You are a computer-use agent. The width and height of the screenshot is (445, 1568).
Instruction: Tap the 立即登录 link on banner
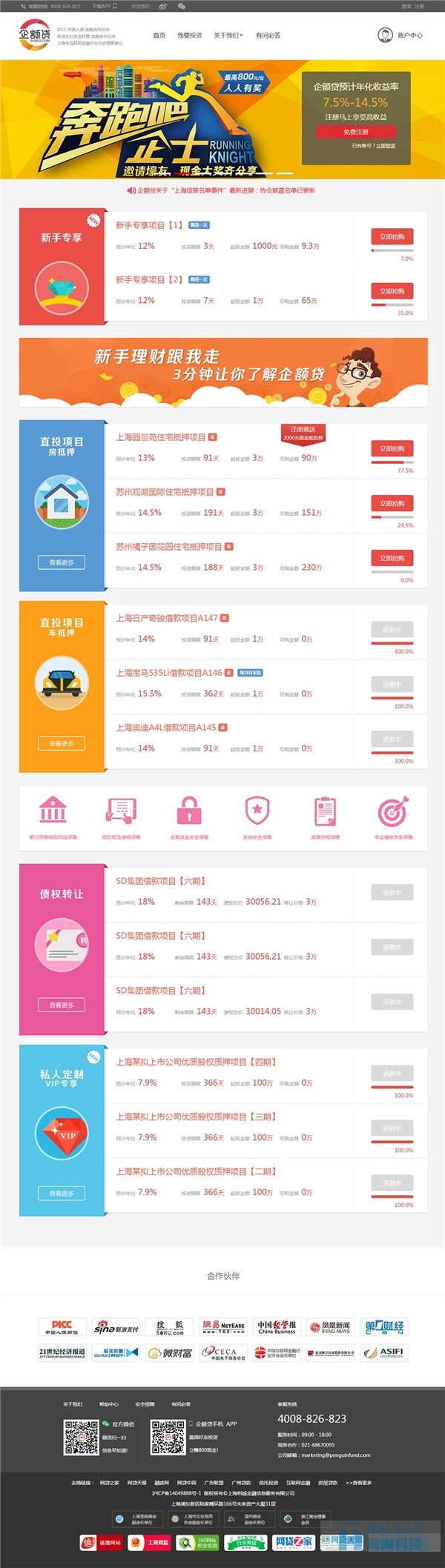click(x=385, y=146)
